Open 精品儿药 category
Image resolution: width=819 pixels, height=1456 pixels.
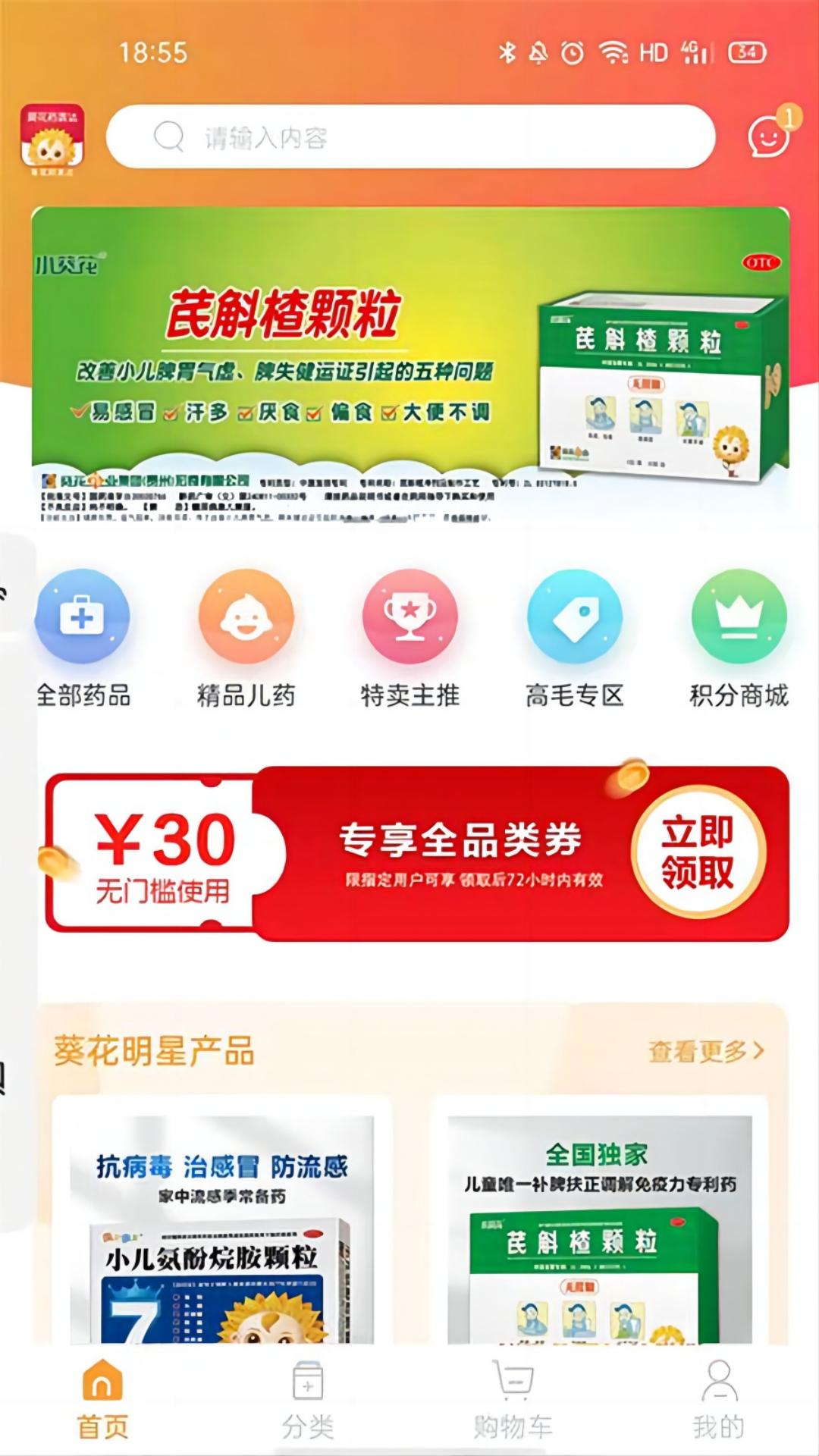(246, 639)
